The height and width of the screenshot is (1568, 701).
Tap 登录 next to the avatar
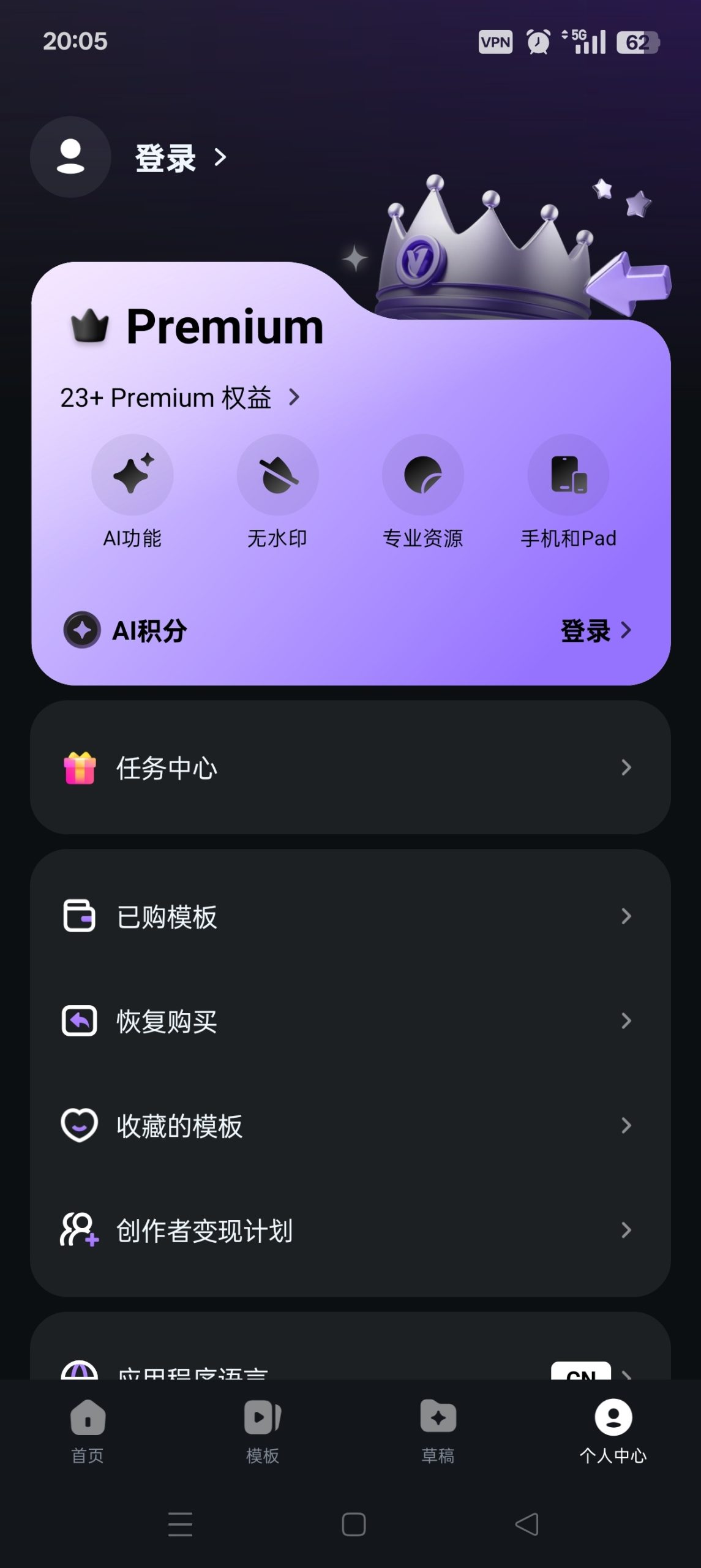click(164, 157)
